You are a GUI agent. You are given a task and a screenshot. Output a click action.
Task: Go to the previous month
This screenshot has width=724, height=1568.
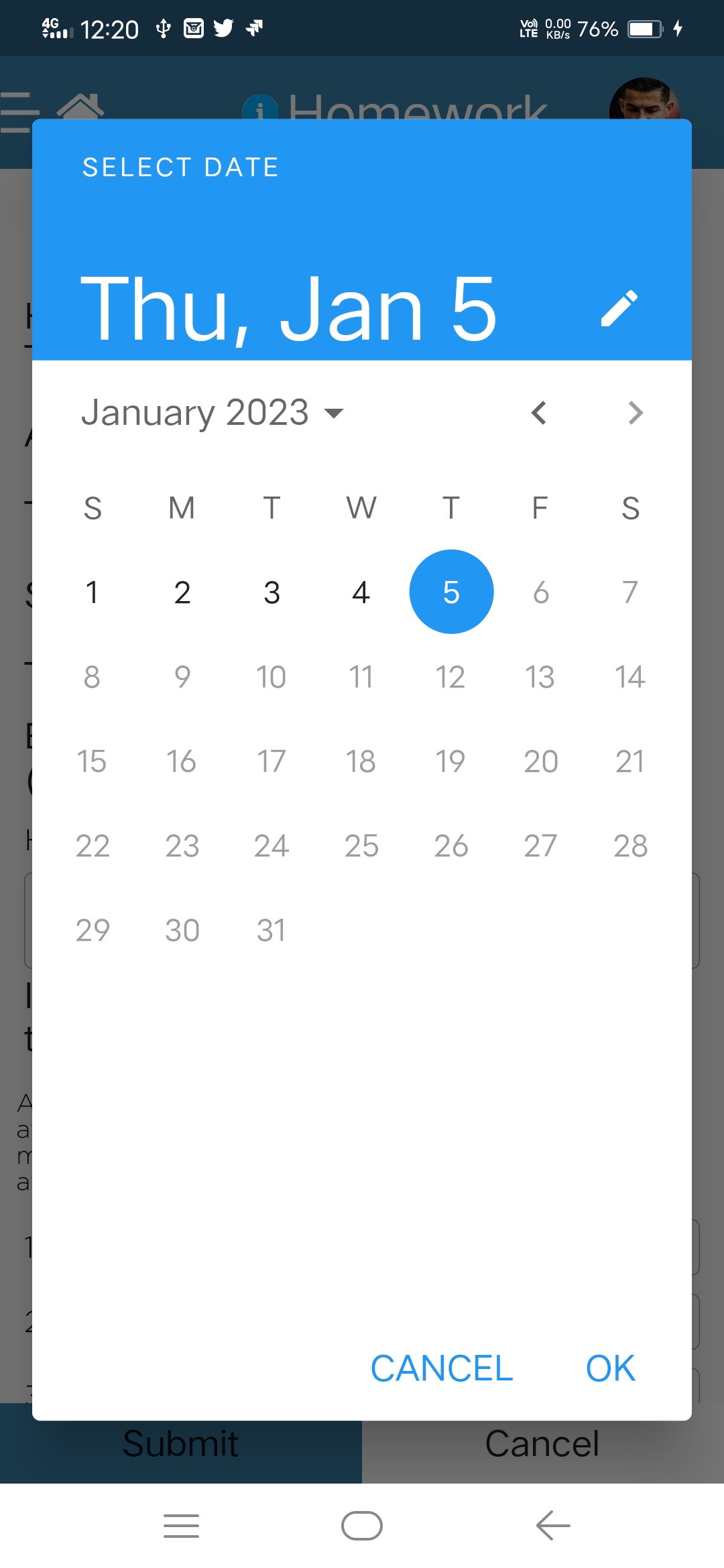tap(539, 413)
